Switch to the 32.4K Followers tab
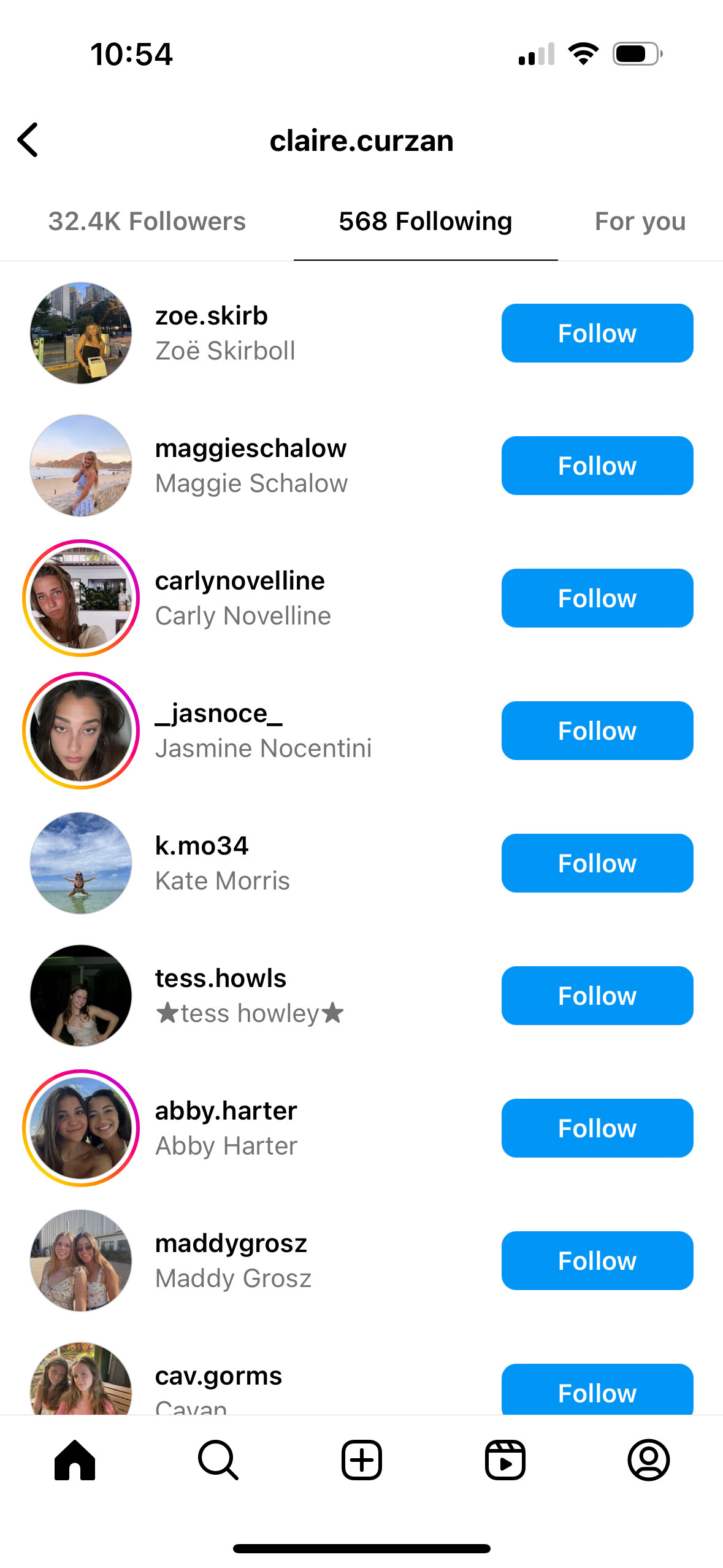The height and width of the screenshot is (1568, 723). (x=147, y=221)
